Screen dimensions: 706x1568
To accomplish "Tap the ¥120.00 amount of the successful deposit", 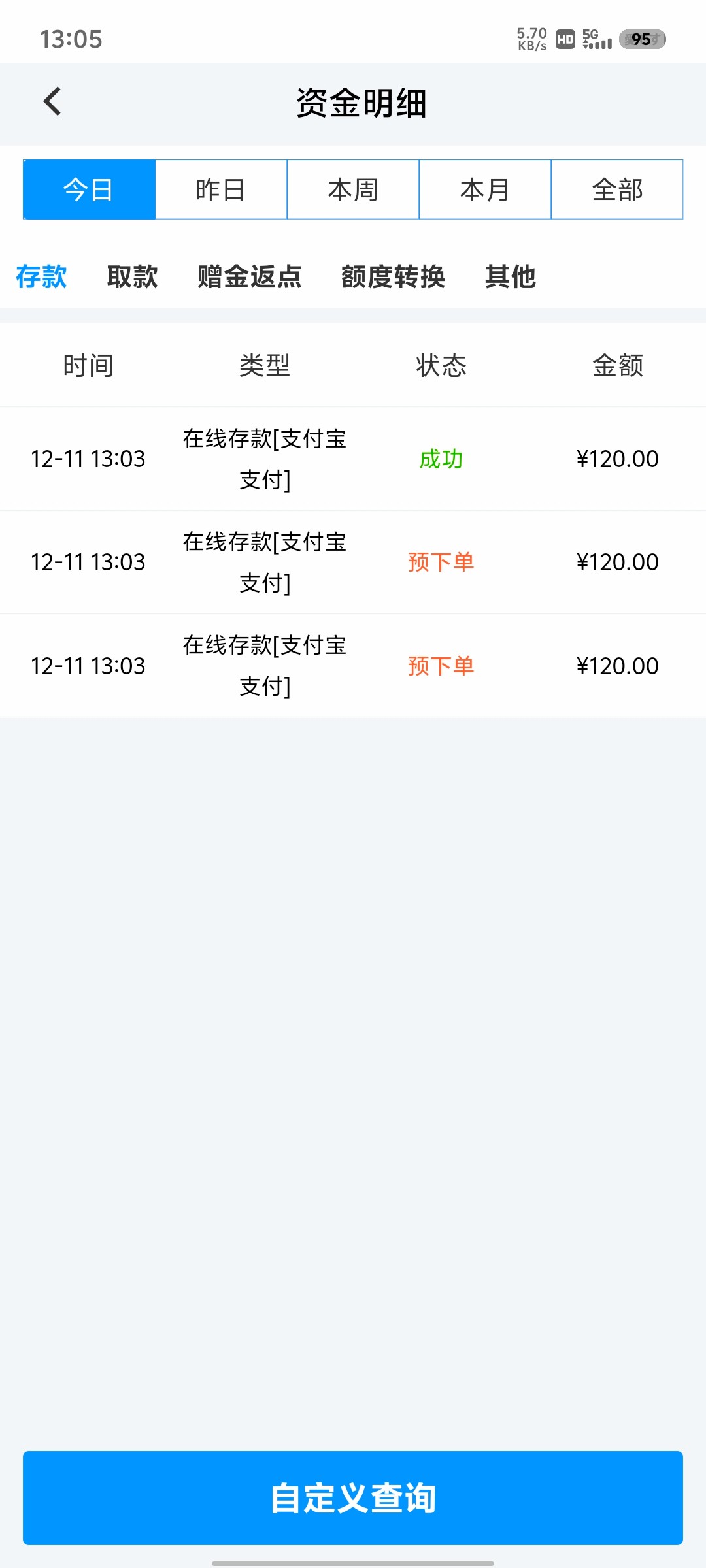I will pos(617,459).
